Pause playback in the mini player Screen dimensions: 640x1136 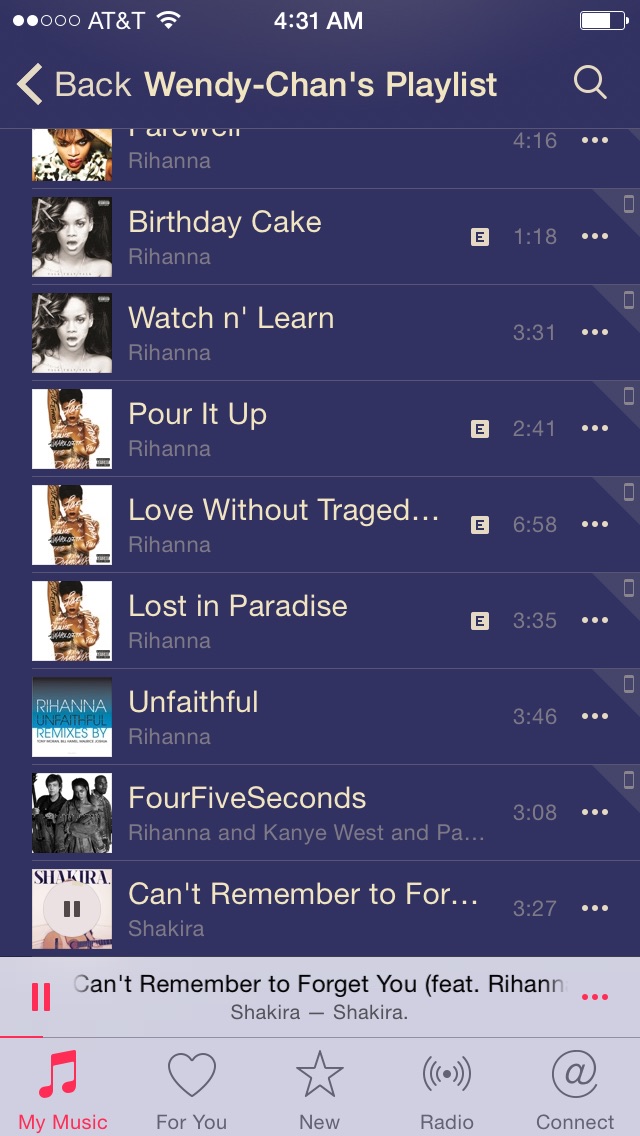point(41,997)
